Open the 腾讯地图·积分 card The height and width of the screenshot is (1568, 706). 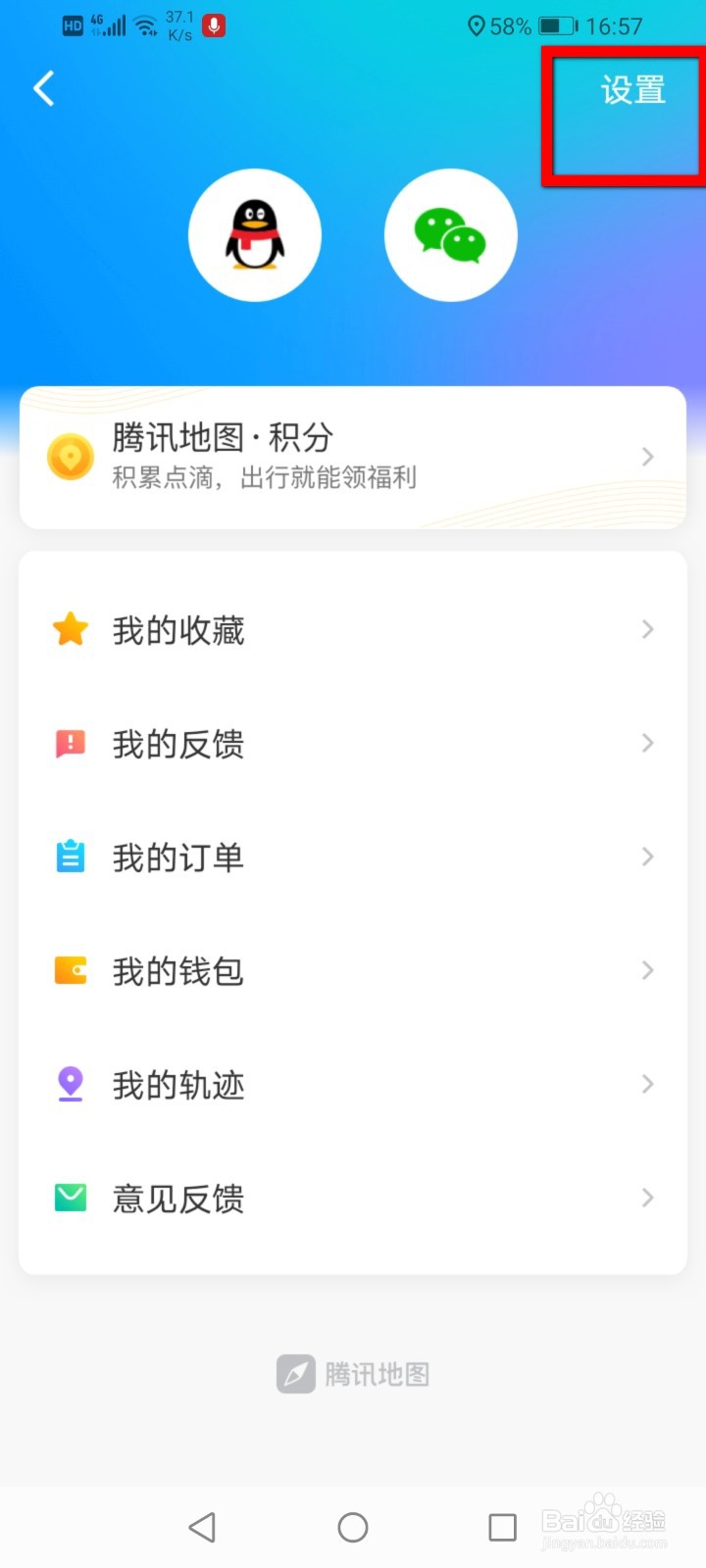pyautogui.click(x=353, y=458)
